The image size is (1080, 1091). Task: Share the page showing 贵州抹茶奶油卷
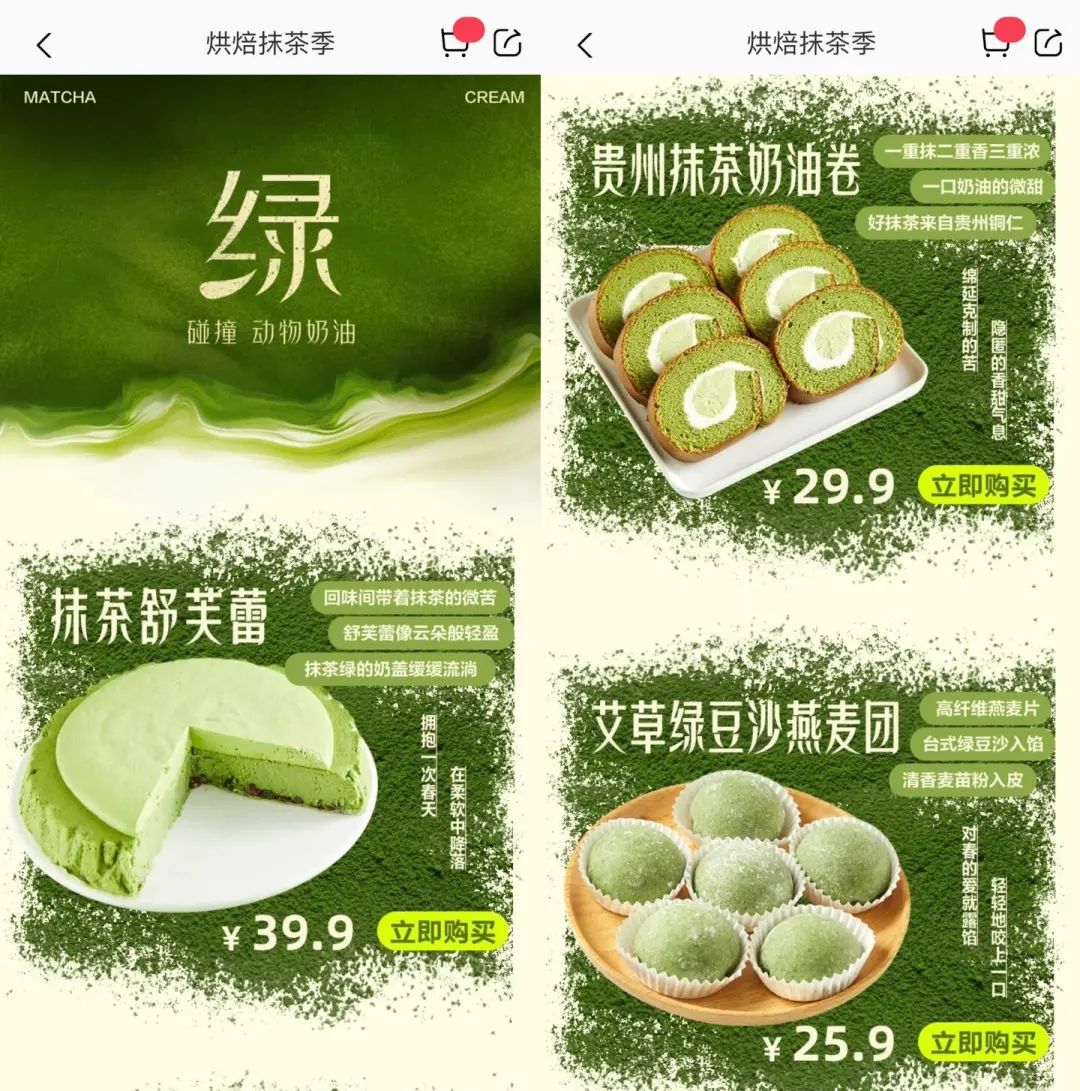point(1048,43)
